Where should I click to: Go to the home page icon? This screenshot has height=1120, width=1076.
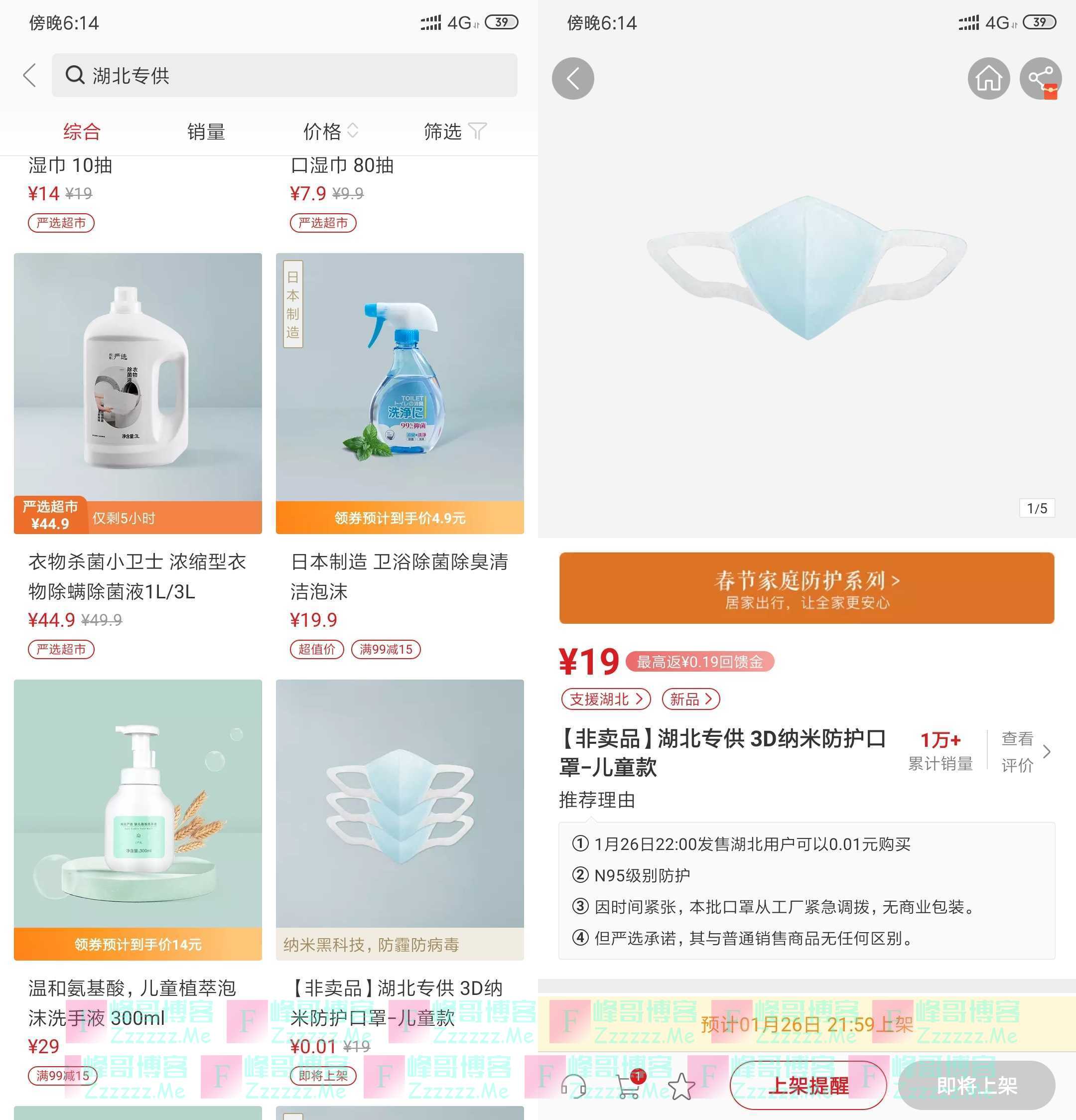pos(988,78)
